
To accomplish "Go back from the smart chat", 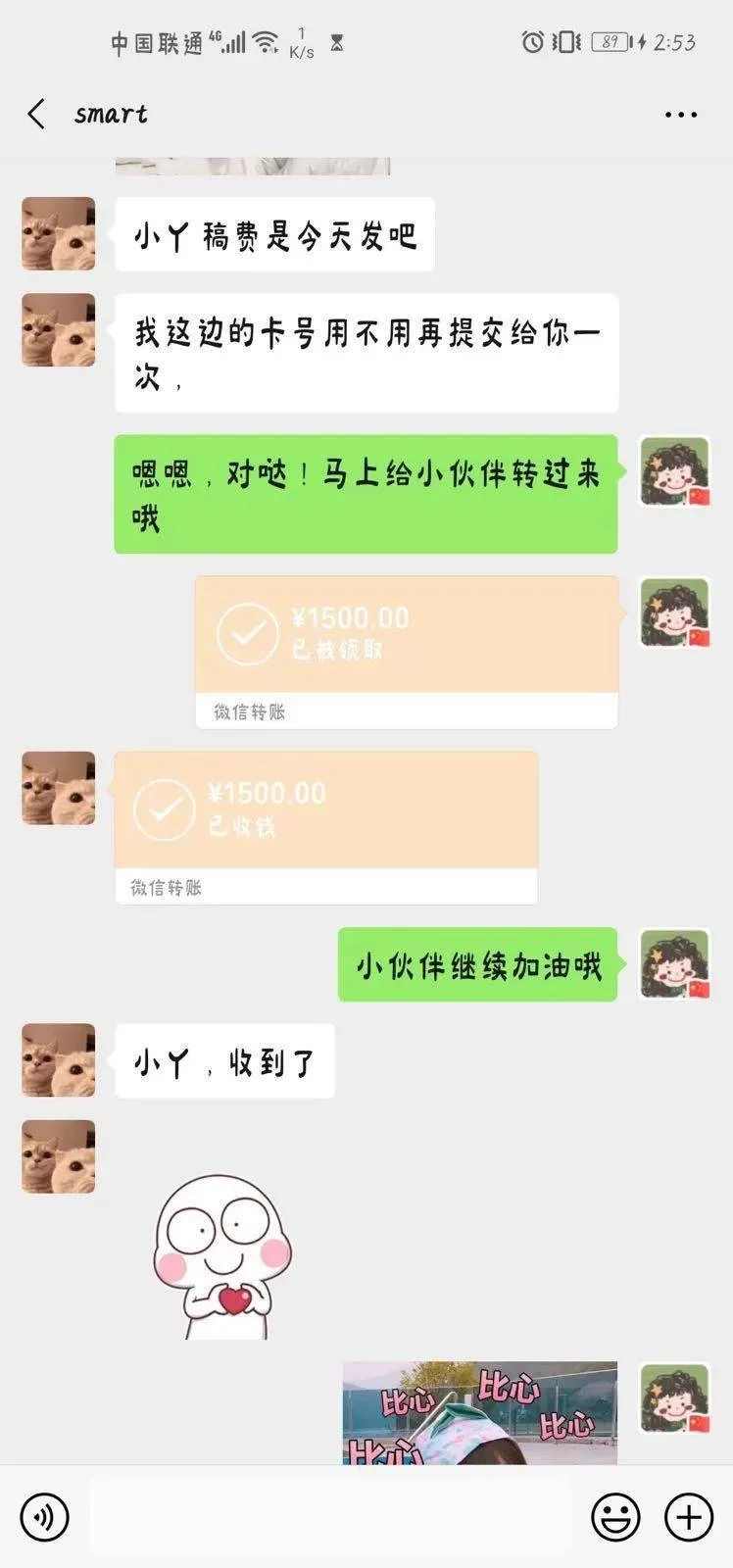I will 37,115.
